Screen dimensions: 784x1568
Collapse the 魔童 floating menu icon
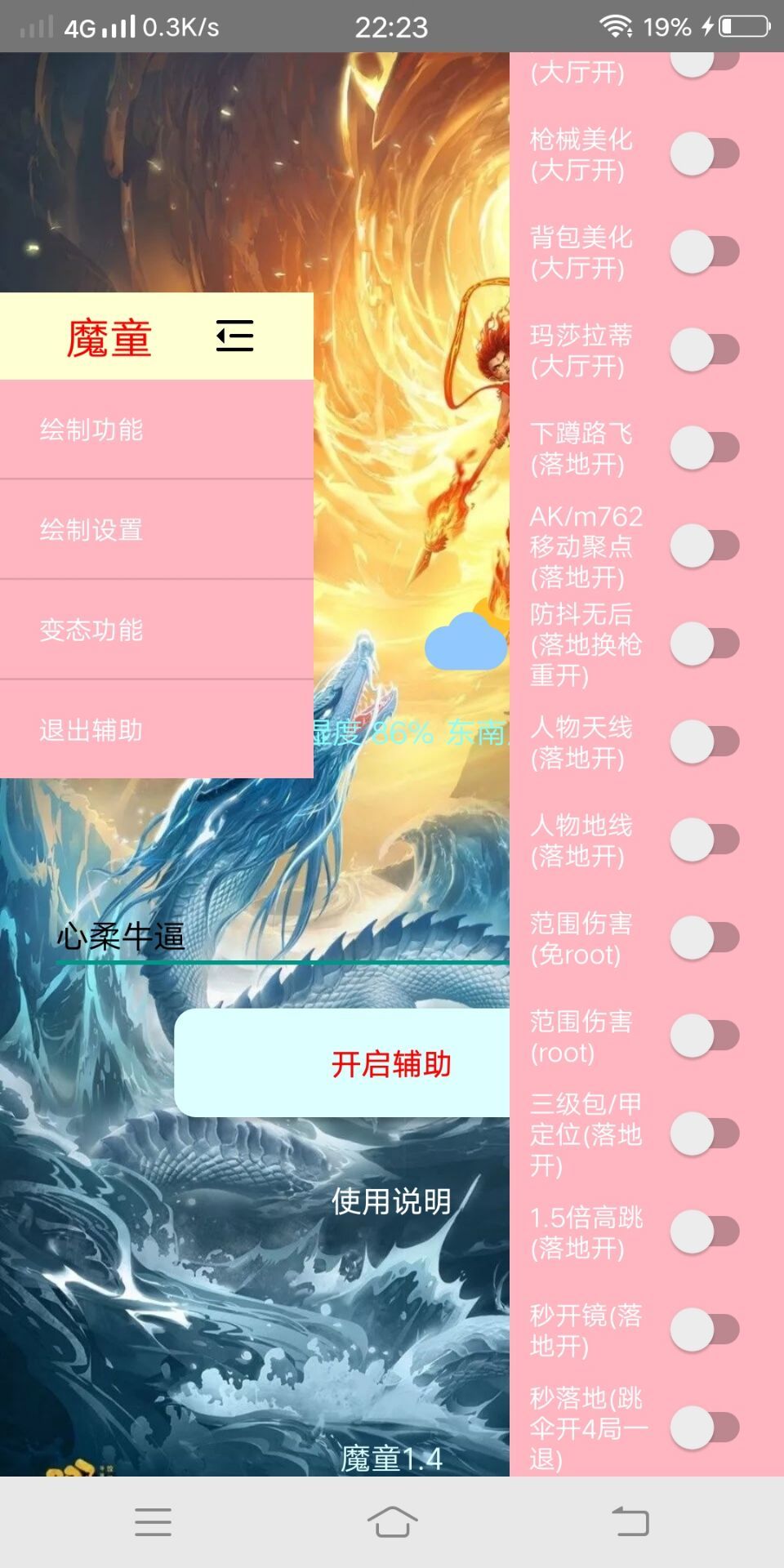(x=234, y=336)
